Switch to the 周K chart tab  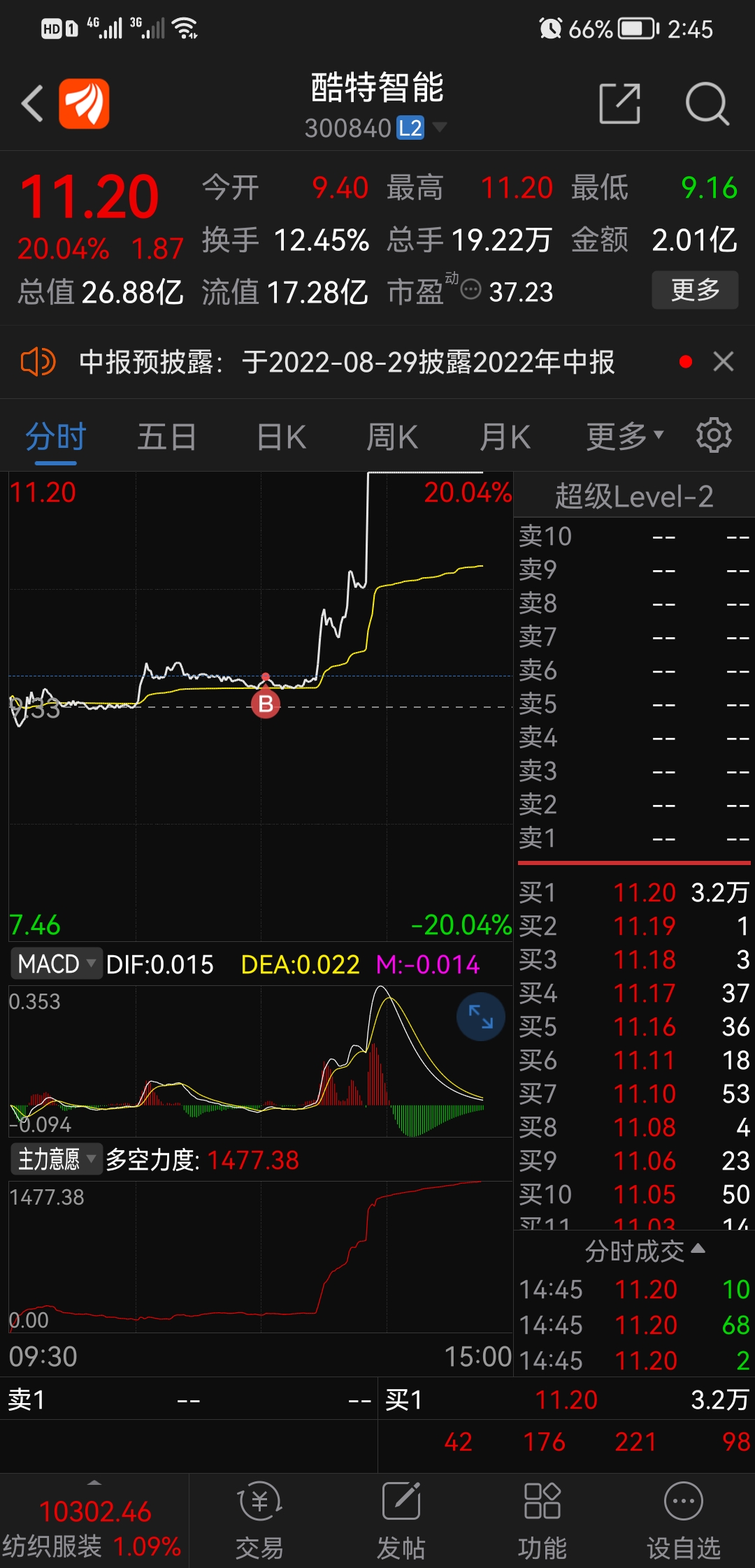[x=392, y=437]
